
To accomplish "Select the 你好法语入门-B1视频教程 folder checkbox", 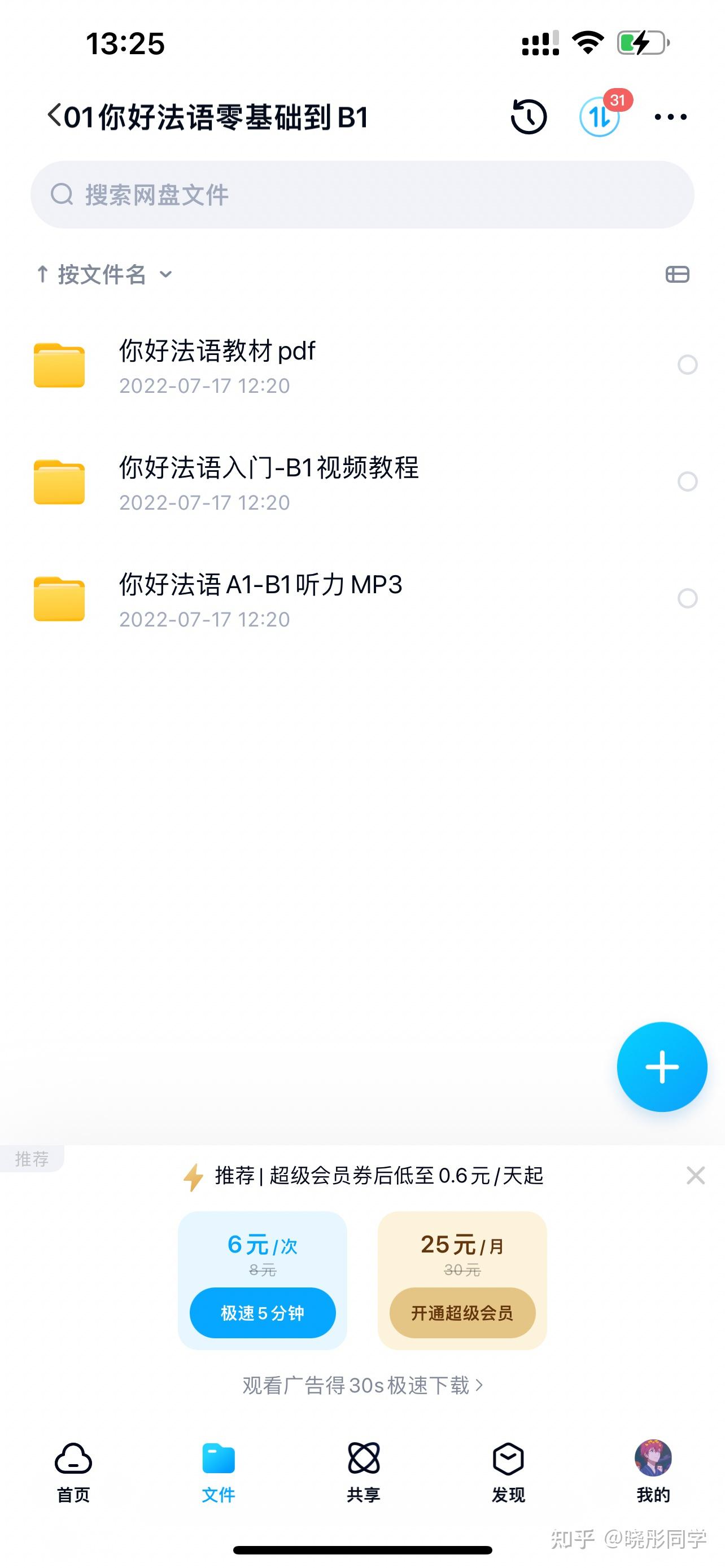I will tap(687, 481).
